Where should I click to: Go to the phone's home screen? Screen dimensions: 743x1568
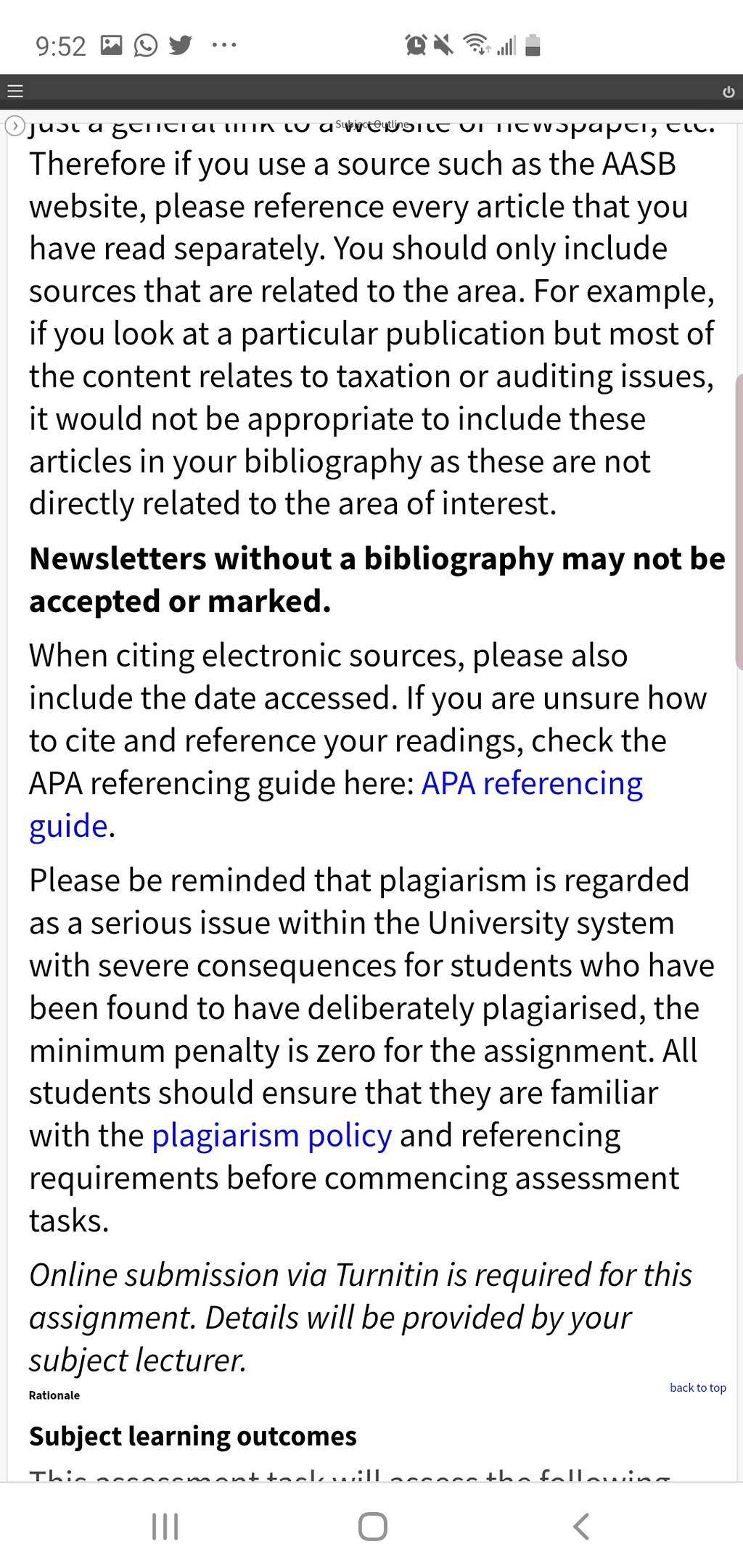[372, 1526]
